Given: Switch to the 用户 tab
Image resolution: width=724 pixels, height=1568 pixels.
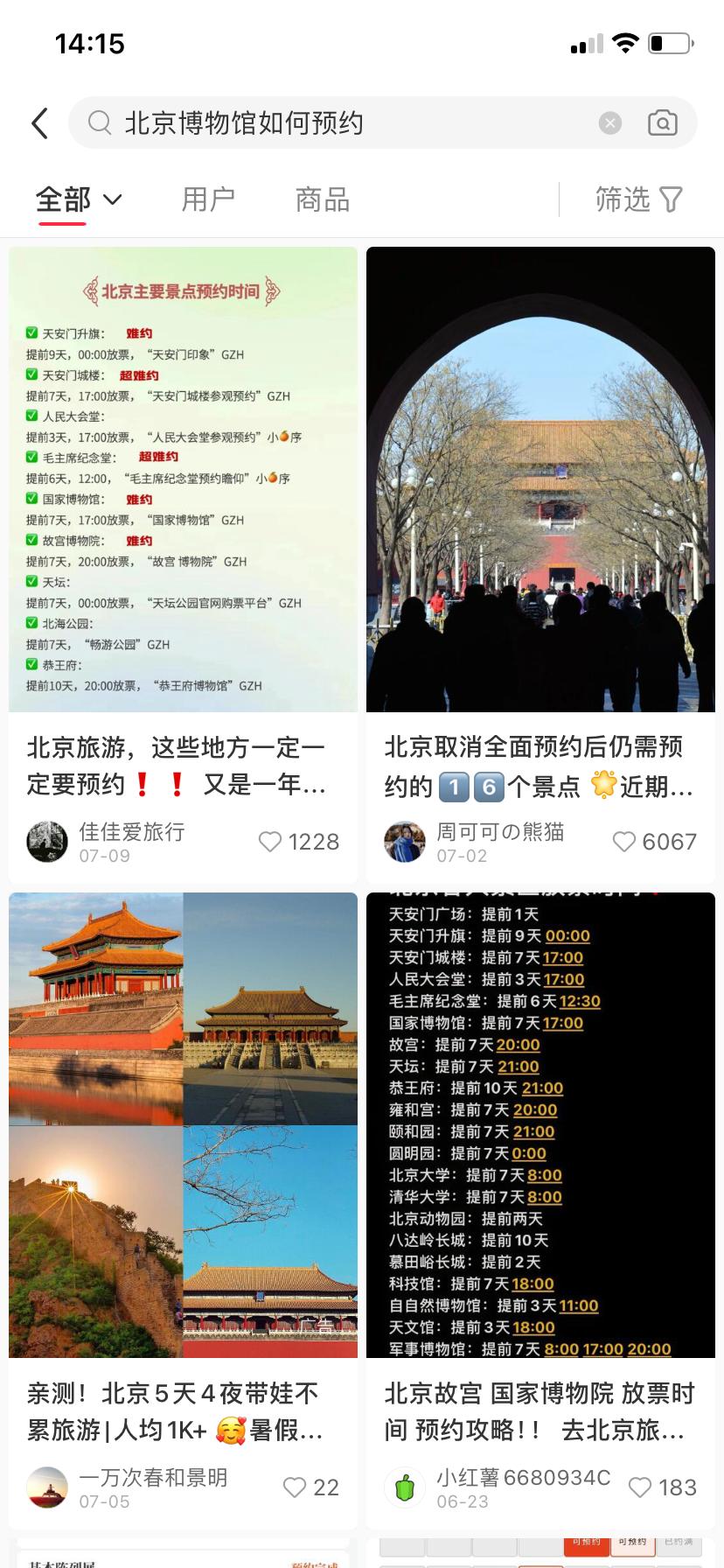Looking at the screenshot, I should point(208,199).
